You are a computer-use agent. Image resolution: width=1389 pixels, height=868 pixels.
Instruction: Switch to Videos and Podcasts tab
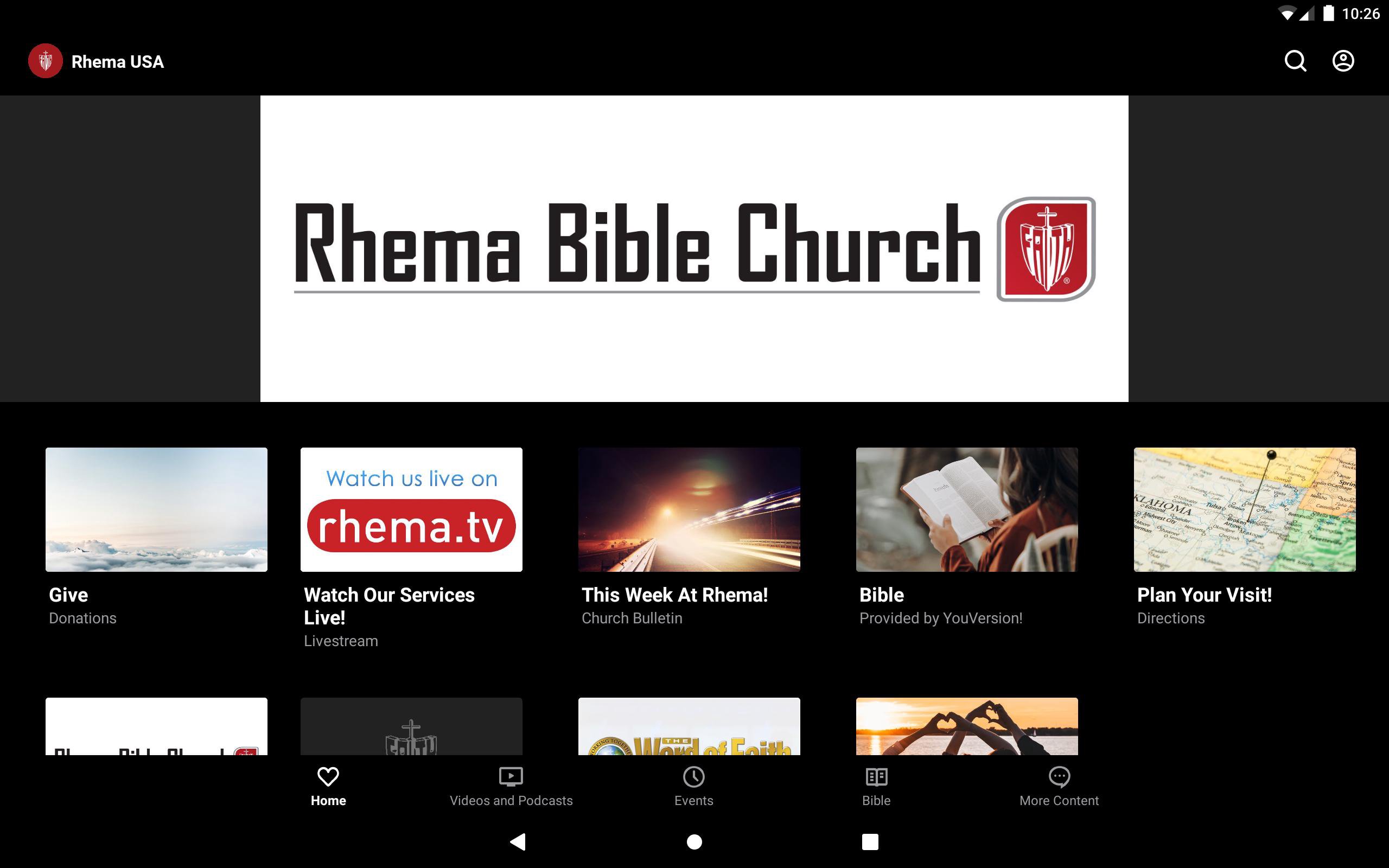pos(511,787)
